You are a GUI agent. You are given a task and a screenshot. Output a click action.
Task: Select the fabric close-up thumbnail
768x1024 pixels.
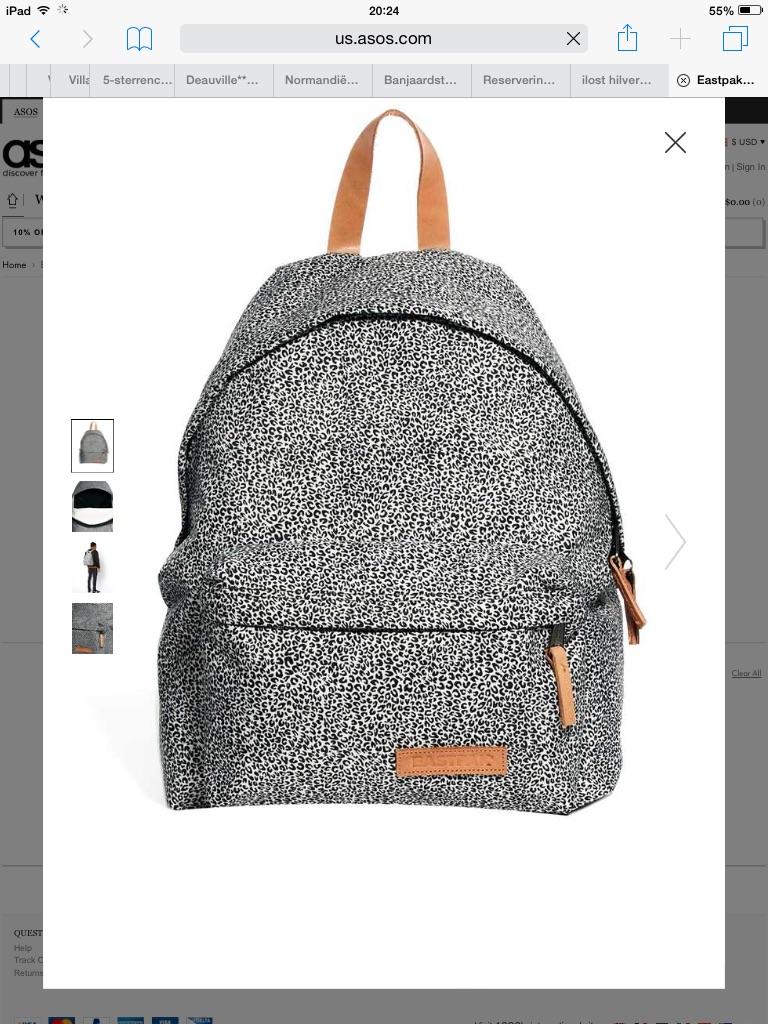92,628
